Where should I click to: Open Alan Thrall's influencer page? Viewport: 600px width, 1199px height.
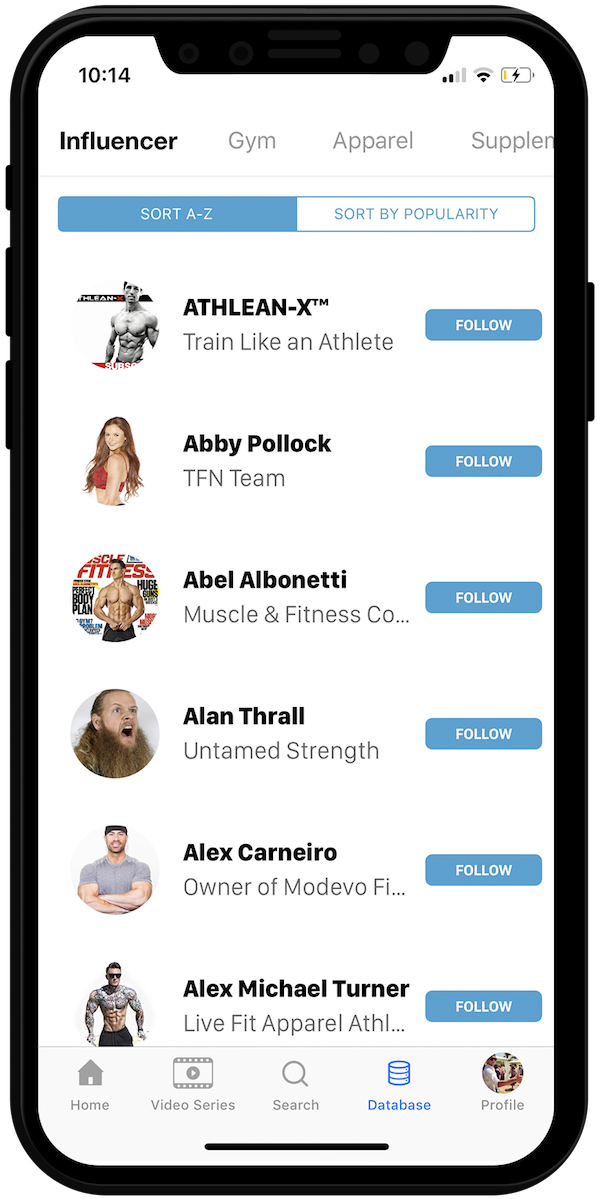coord(244,717)
